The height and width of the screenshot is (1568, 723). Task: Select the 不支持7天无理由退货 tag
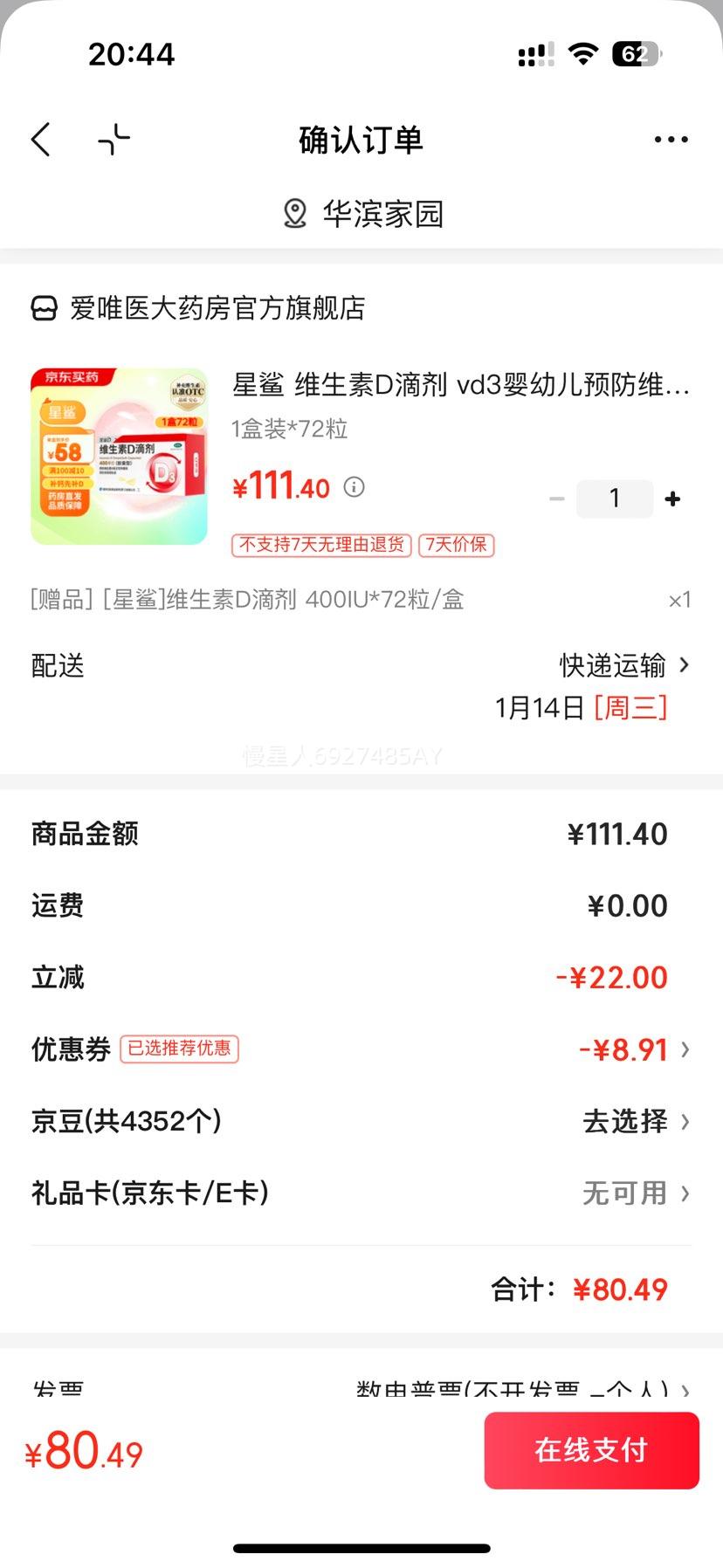(321, 544)
